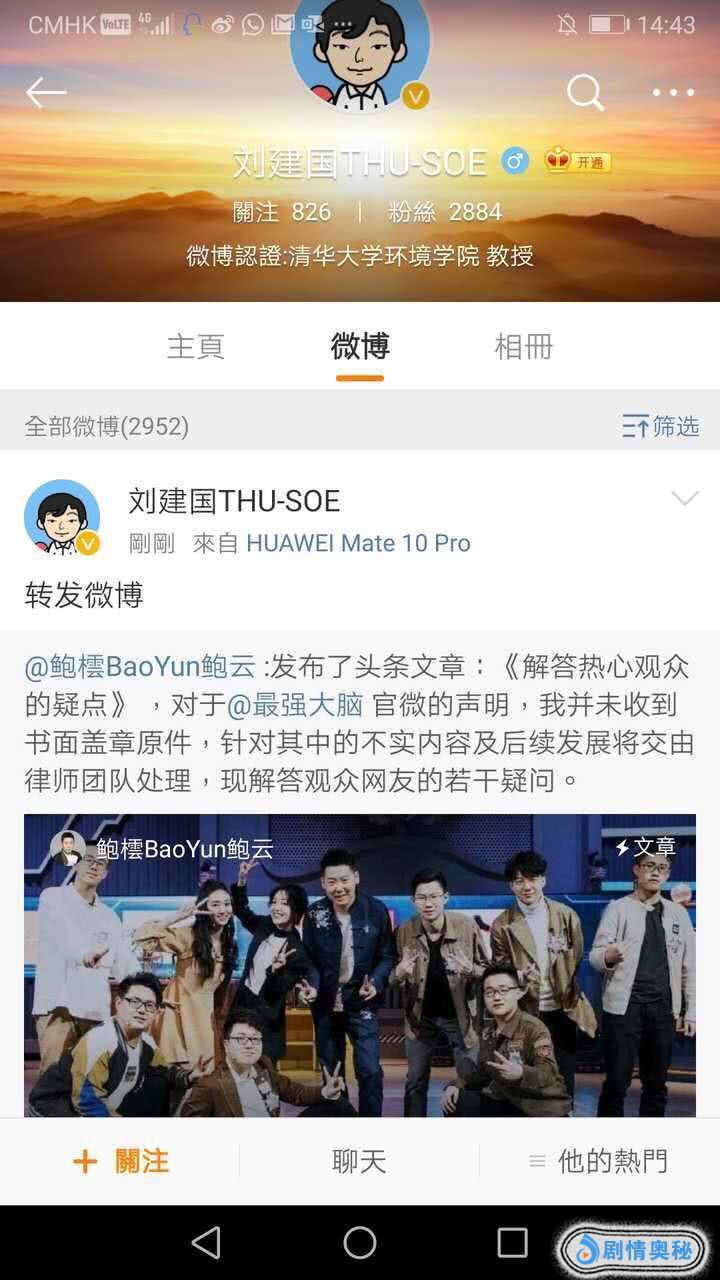Open the reposted article image
The height and width of the screenshot is (1280, 720).
360,965
